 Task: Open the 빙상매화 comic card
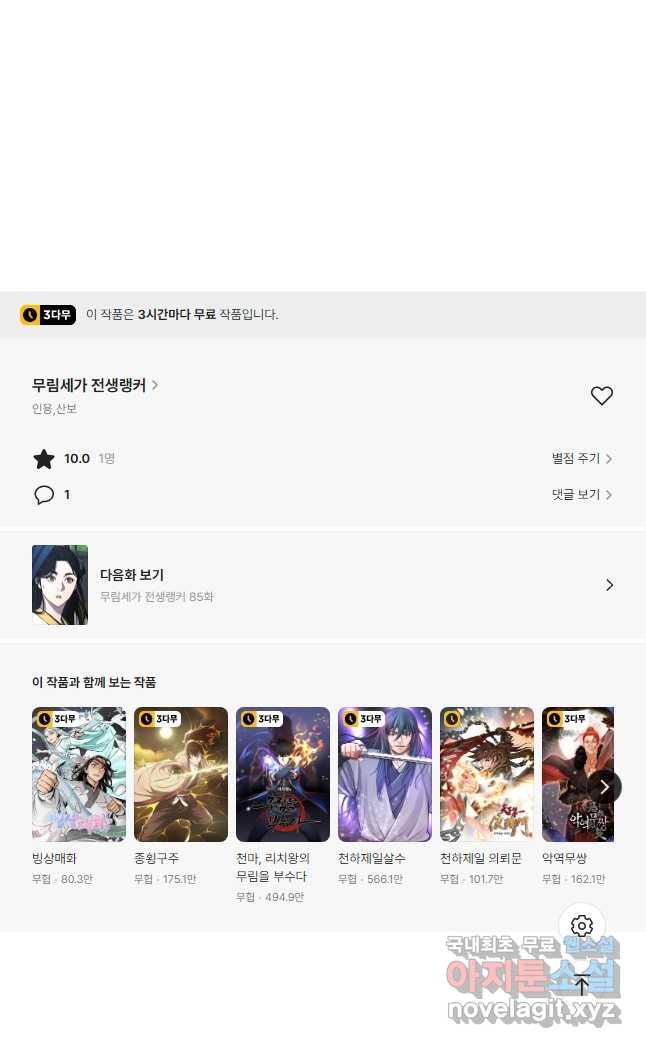pos(79,775)
